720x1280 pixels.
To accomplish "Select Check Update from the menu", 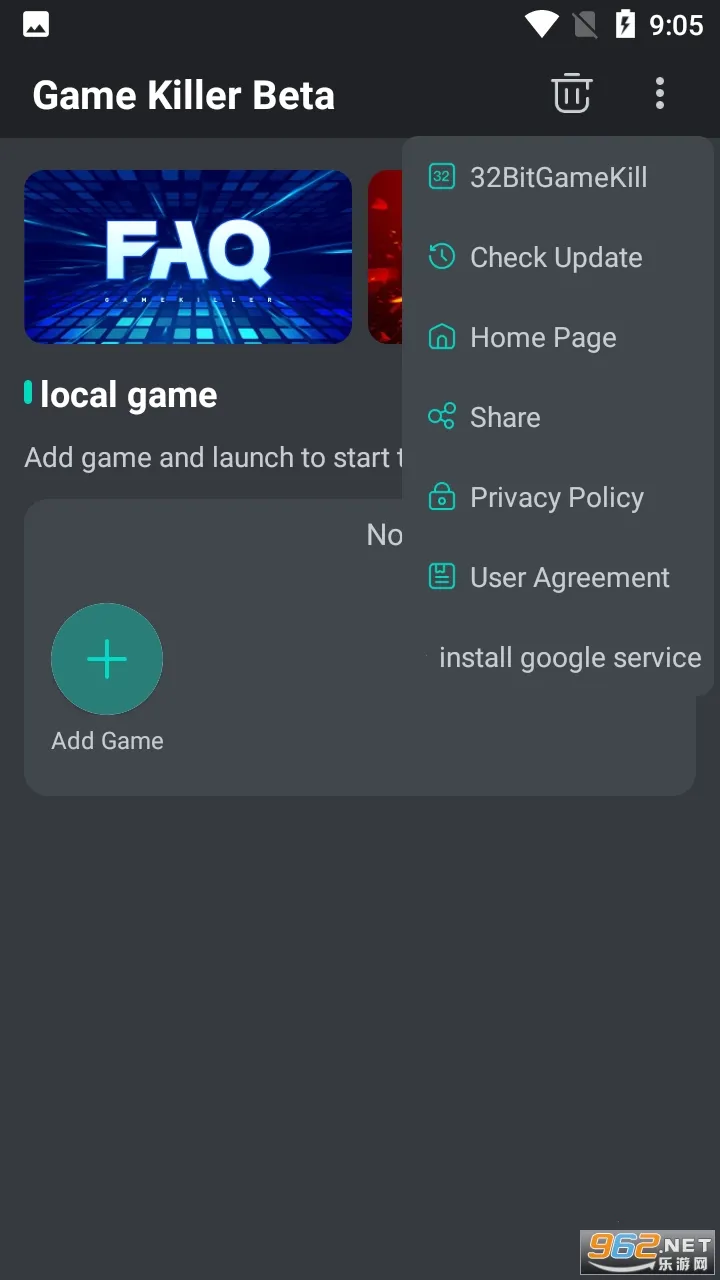I will pos(556,257).
